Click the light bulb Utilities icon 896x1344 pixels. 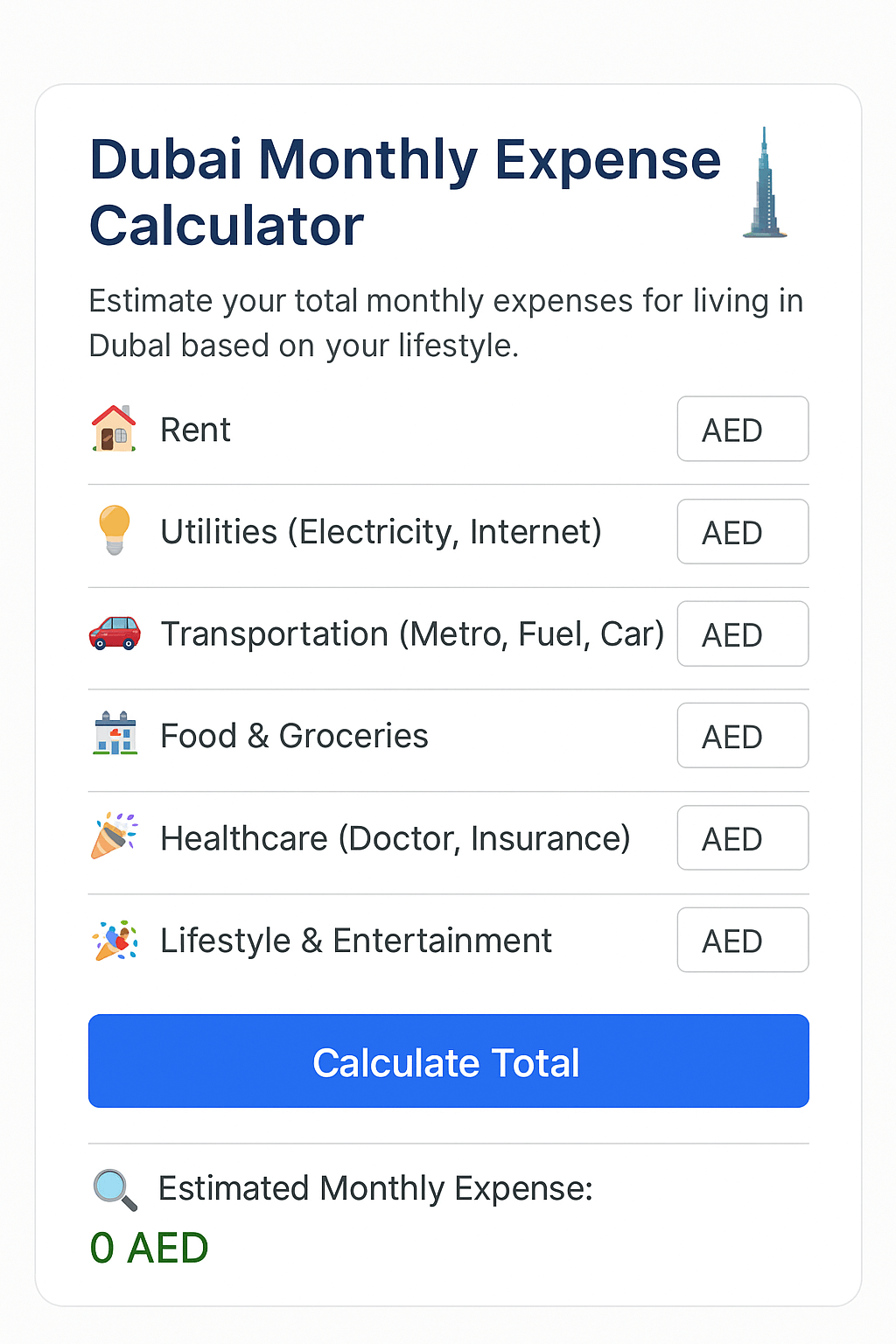(x=114, y=531)
